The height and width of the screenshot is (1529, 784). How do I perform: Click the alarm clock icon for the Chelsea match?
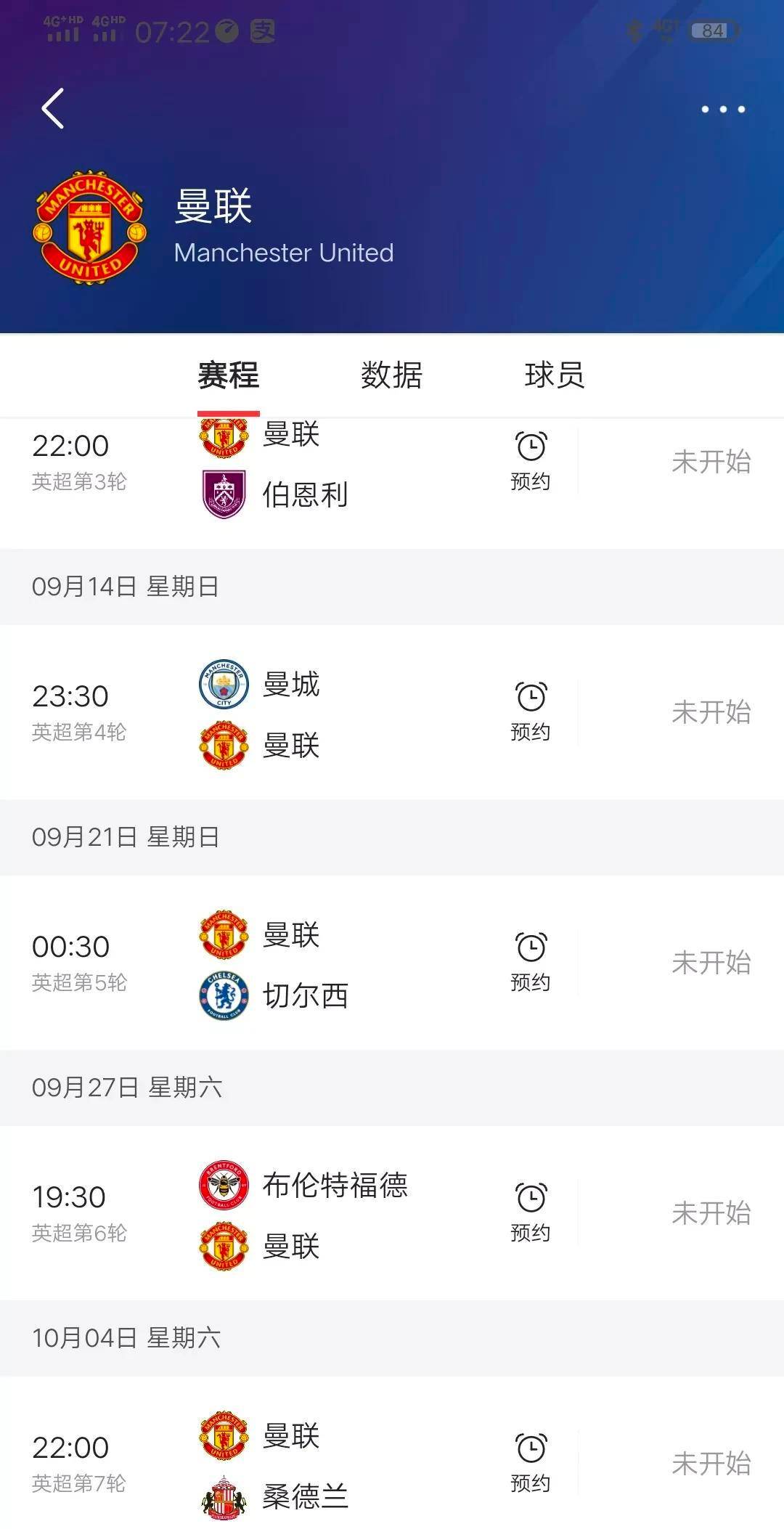tap(532, 946)
